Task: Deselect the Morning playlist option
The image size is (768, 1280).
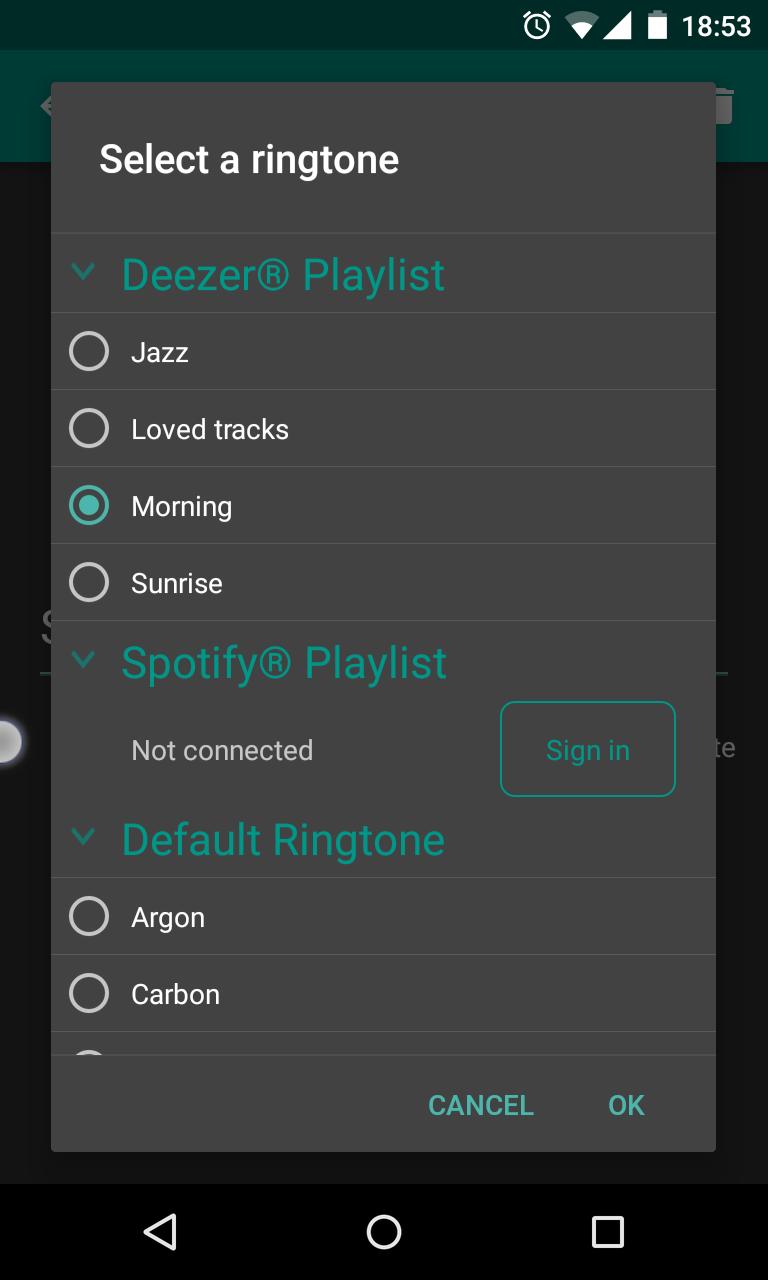Action: coord(88,506)
